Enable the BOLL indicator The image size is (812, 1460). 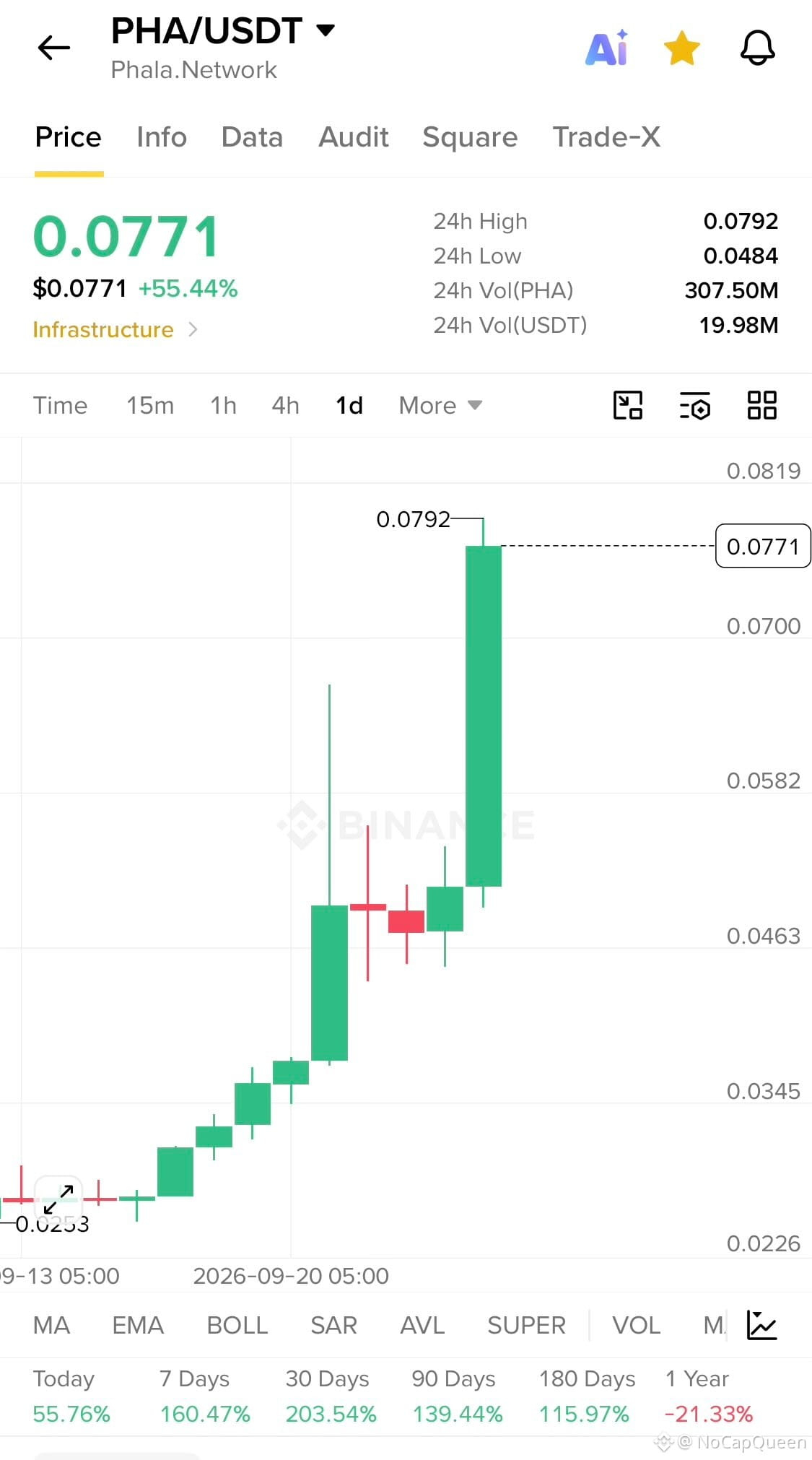click(237, 1326)
